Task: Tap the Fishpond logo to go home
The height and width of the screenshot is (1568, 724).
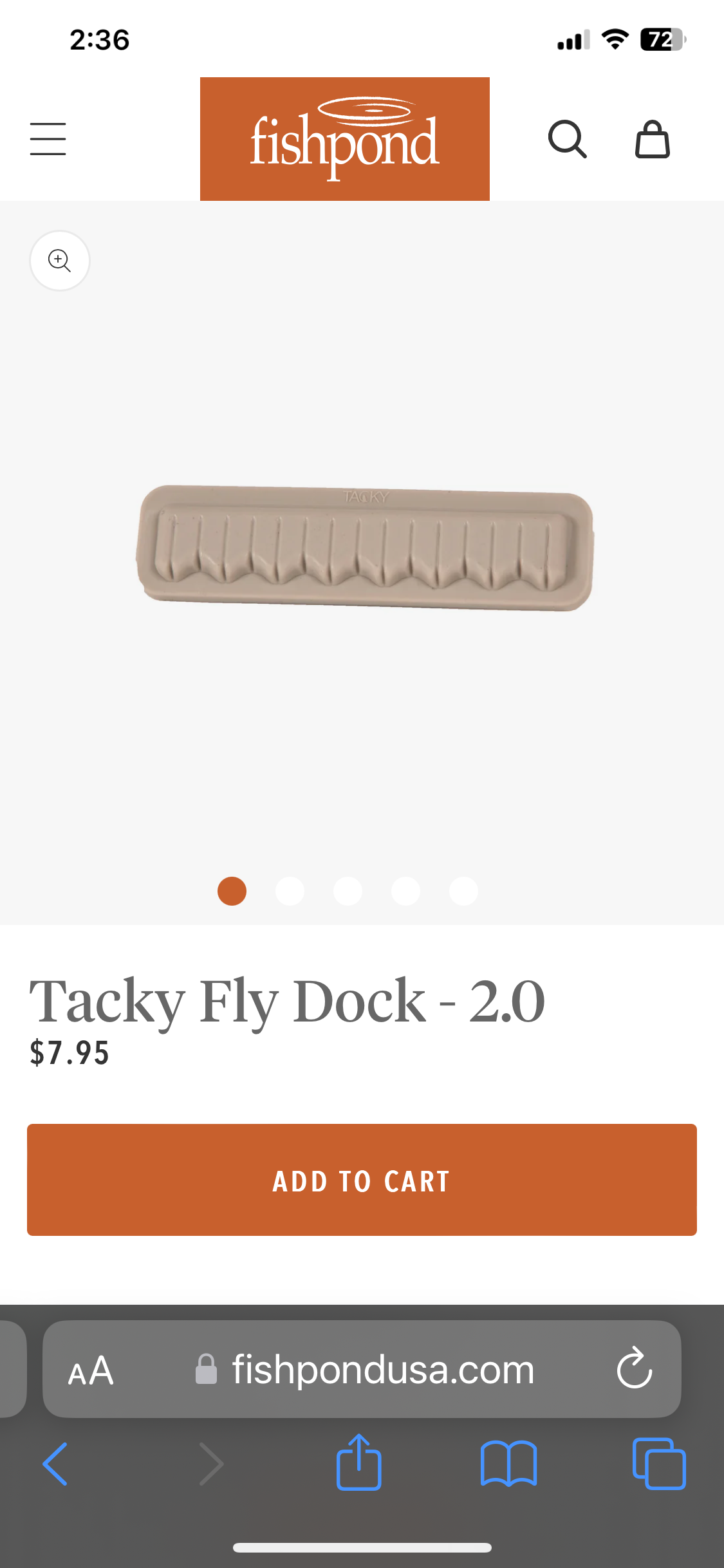Action: coord(344,139)
